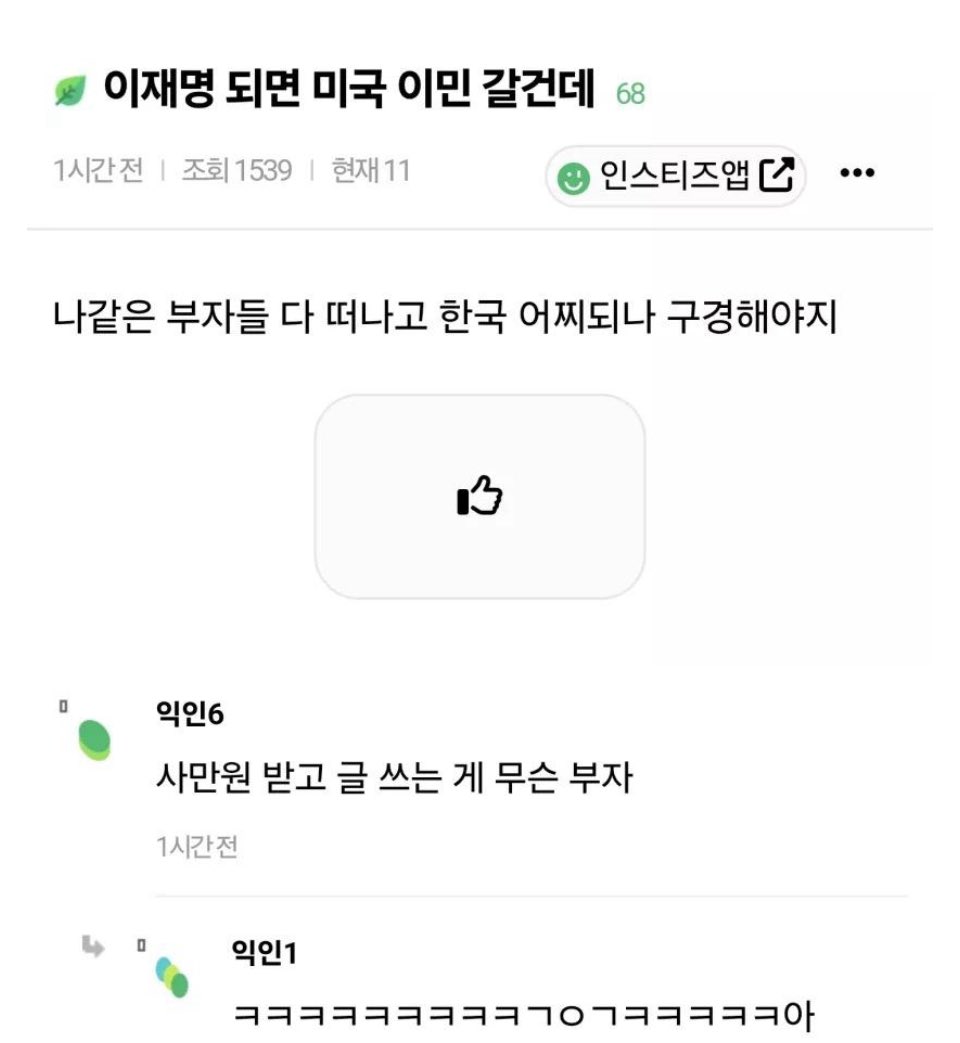Open the Instiz app via the smiley icon

572,172
